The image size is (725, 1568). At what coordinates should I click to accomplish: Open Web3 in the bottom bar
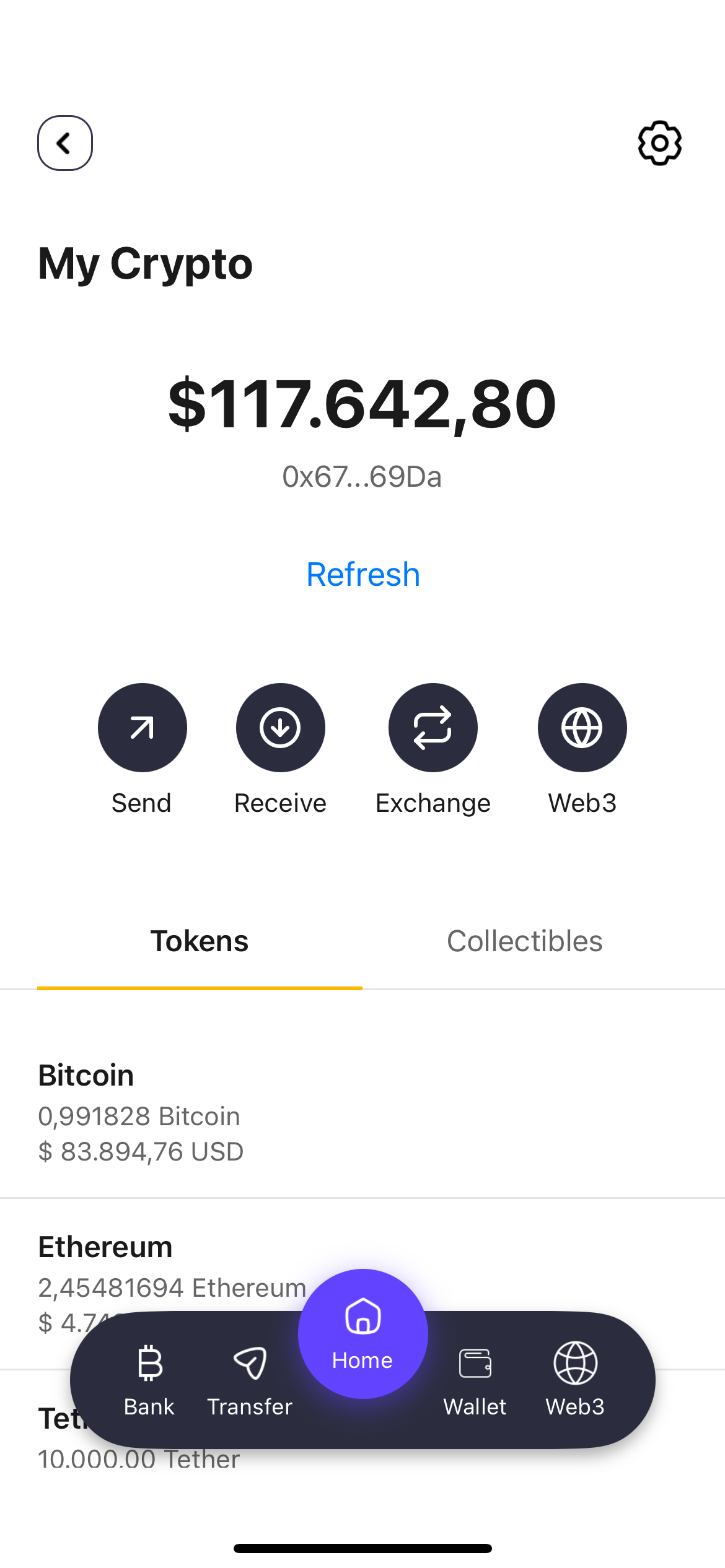coord(575,1381)
